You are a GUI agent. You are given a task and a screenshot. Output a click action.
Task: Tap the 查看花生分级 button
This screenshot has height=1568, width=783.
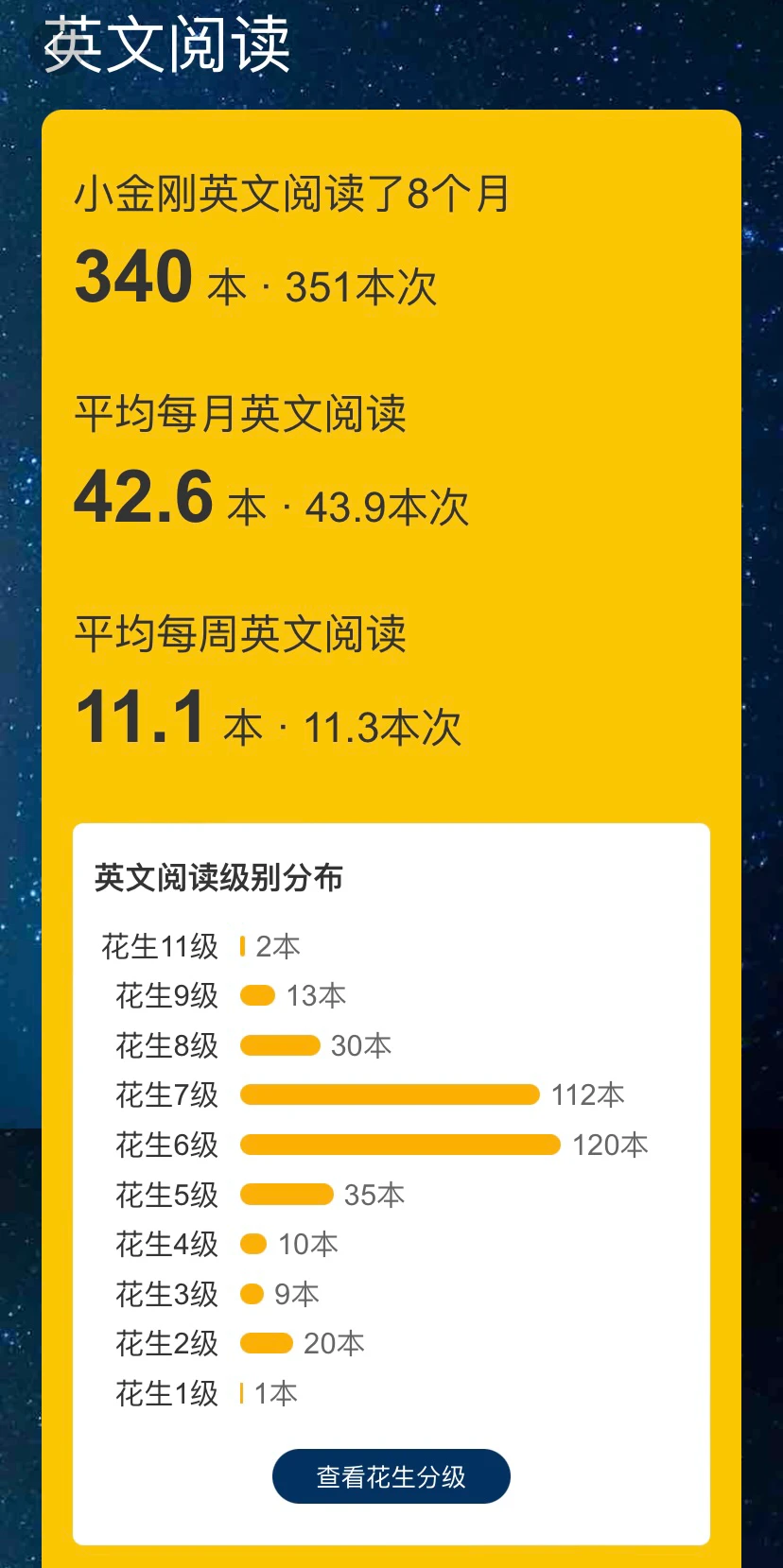391,1476
